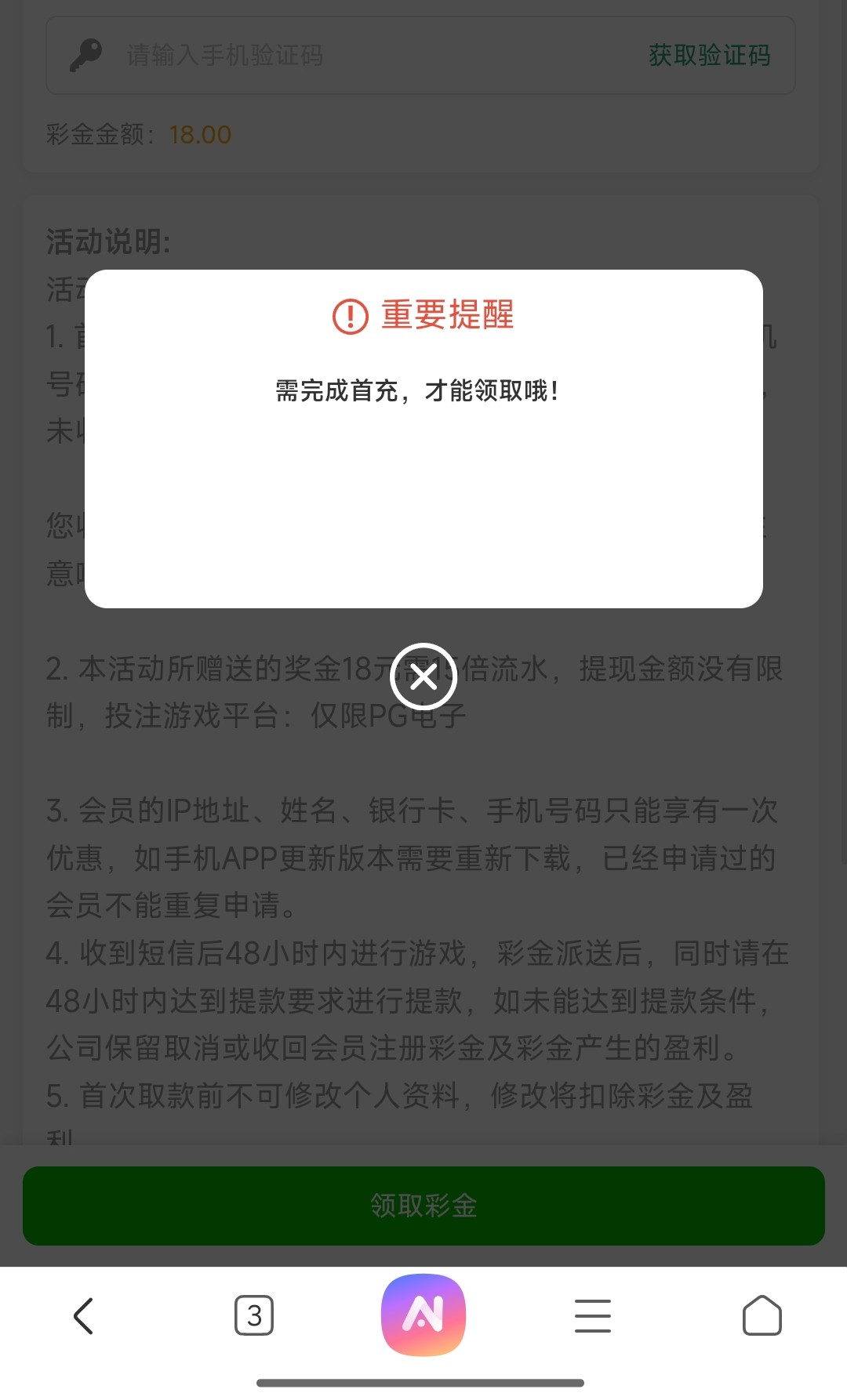
Task: Open the browser tabs switcher
Action: pos(254,1315)
